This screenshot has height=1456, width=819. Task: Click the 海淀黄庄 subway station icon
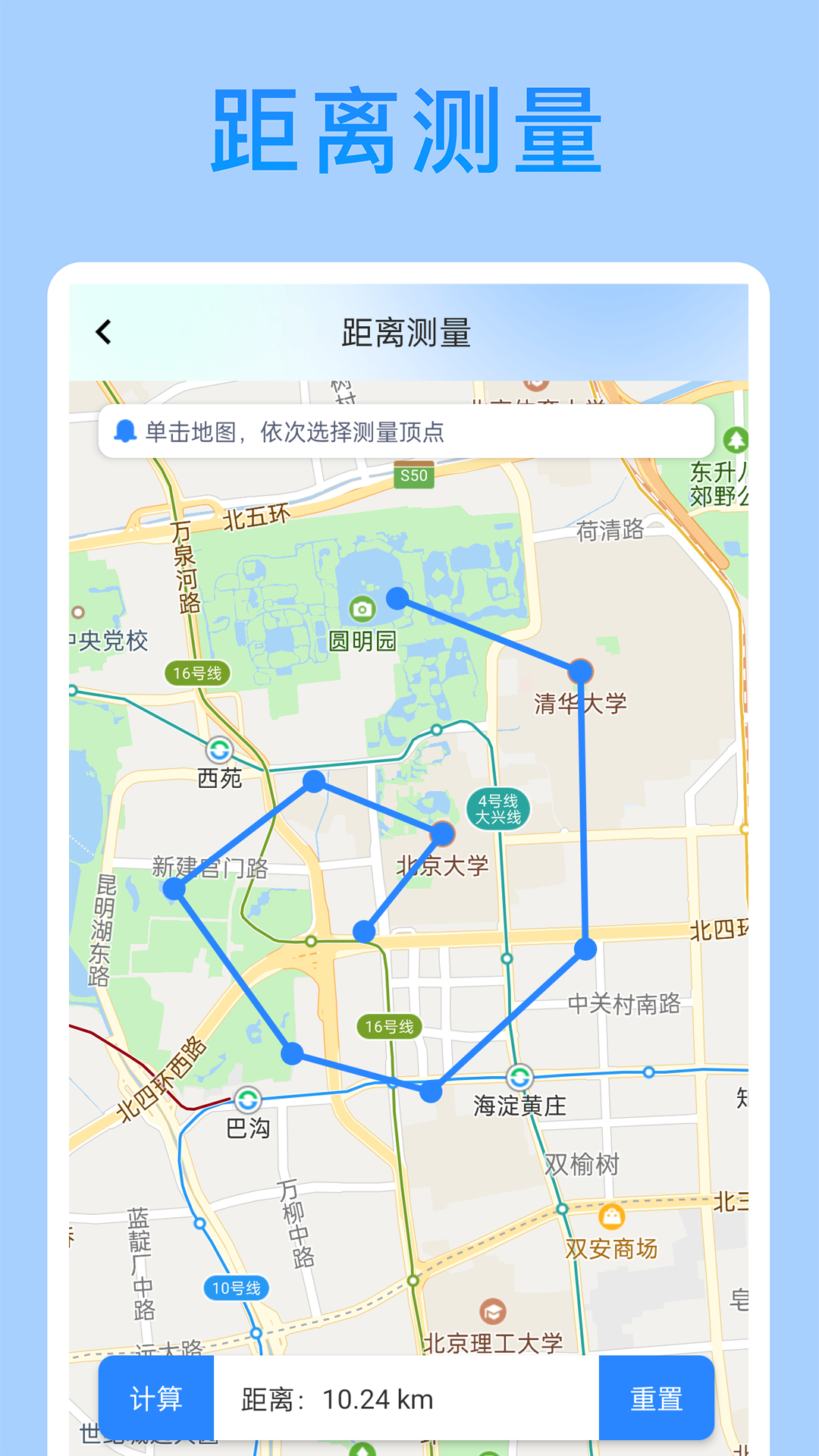tap(520, 1078)
